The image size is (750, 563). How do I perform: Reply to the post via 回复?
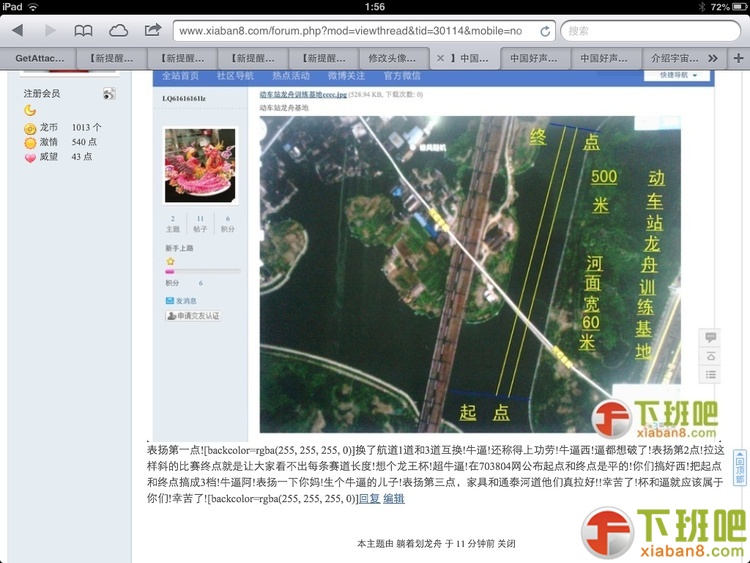coord(369,498)
